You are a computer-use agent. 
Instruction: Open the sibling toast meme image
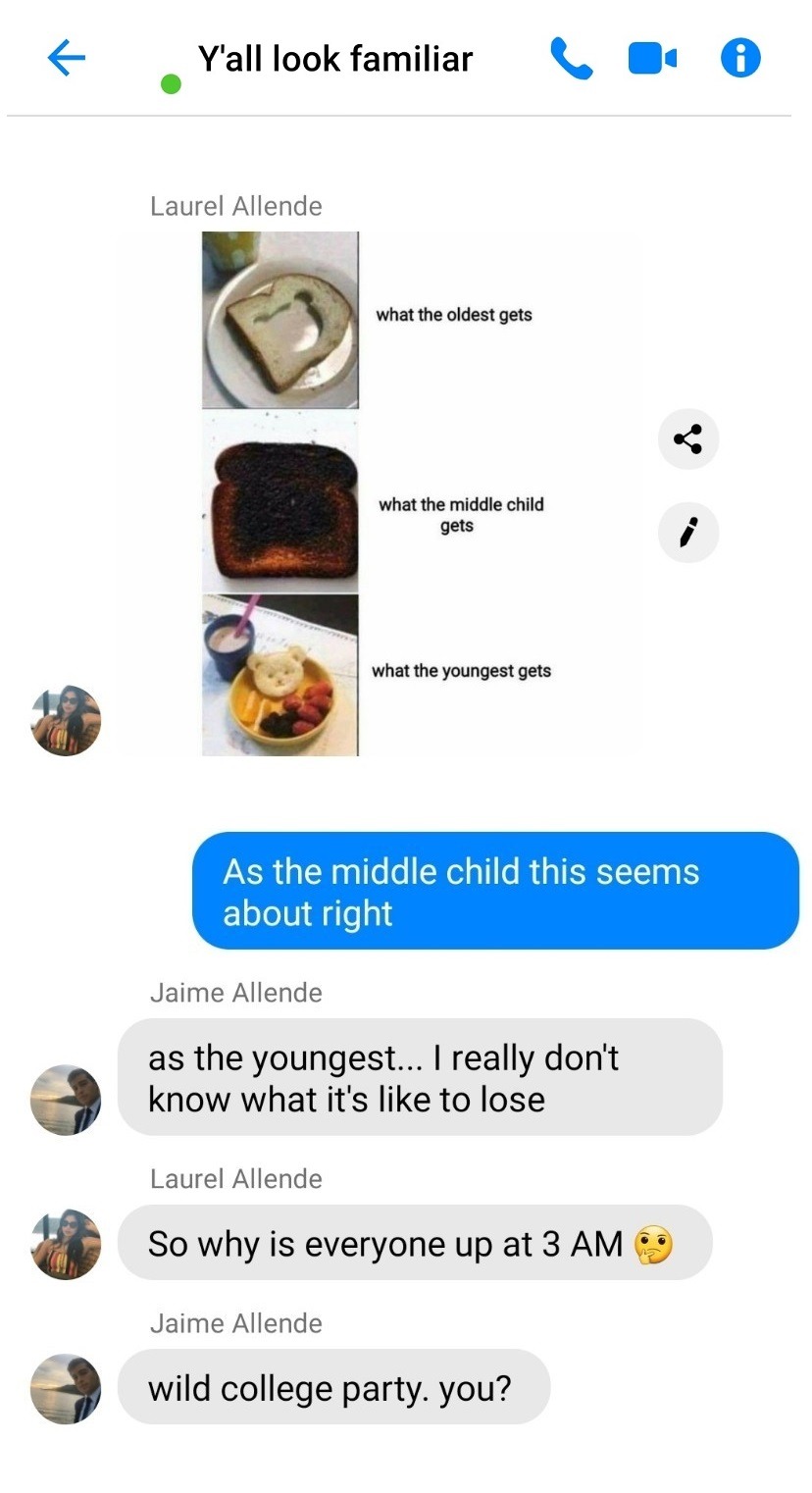[x=382, y=493]
